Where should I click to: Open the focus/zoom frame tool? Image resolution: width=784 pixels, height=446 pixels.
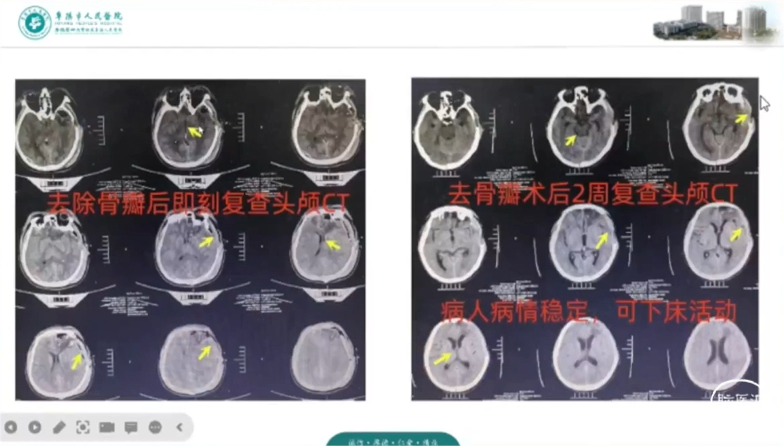tap(83, 427)
